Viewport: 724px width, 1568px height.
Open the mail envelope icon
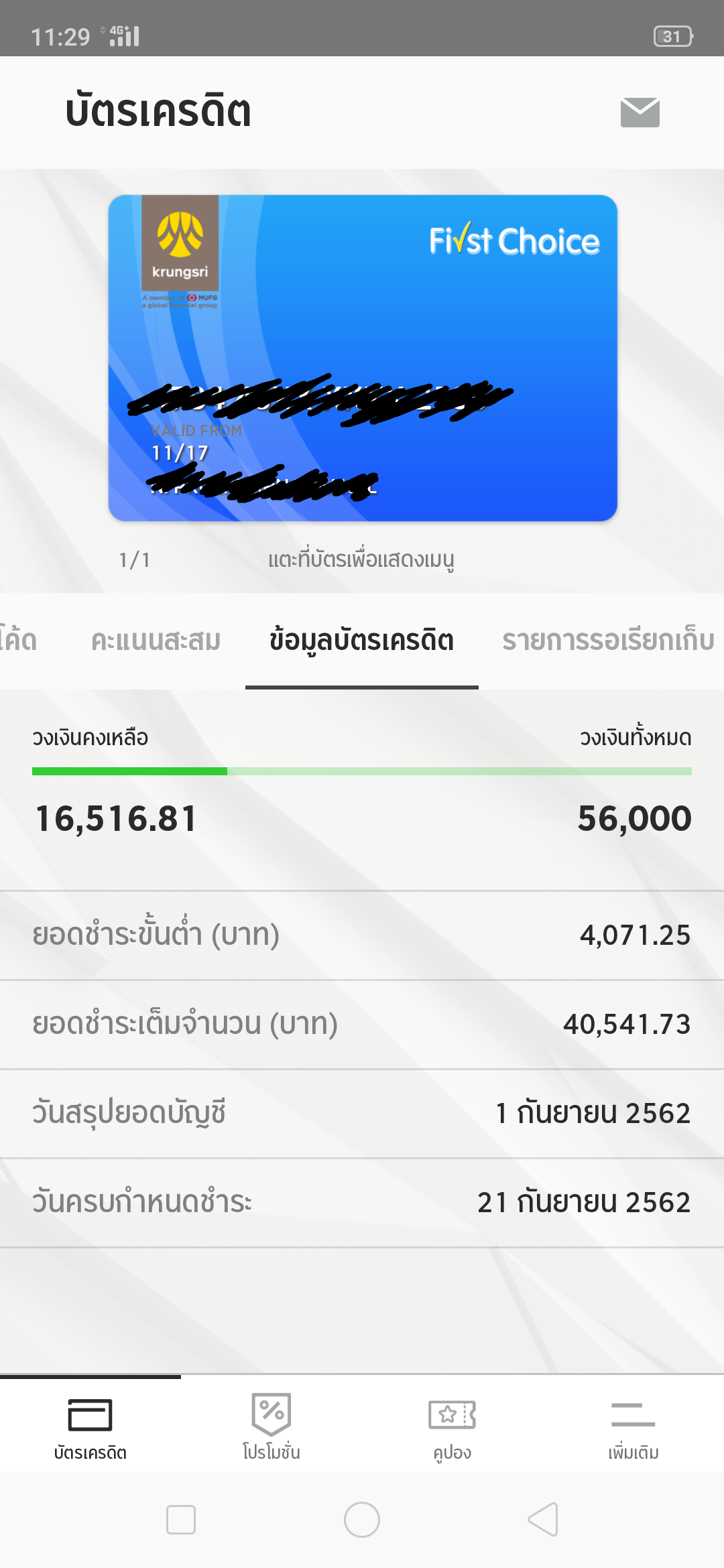click(x=640, y=112)
